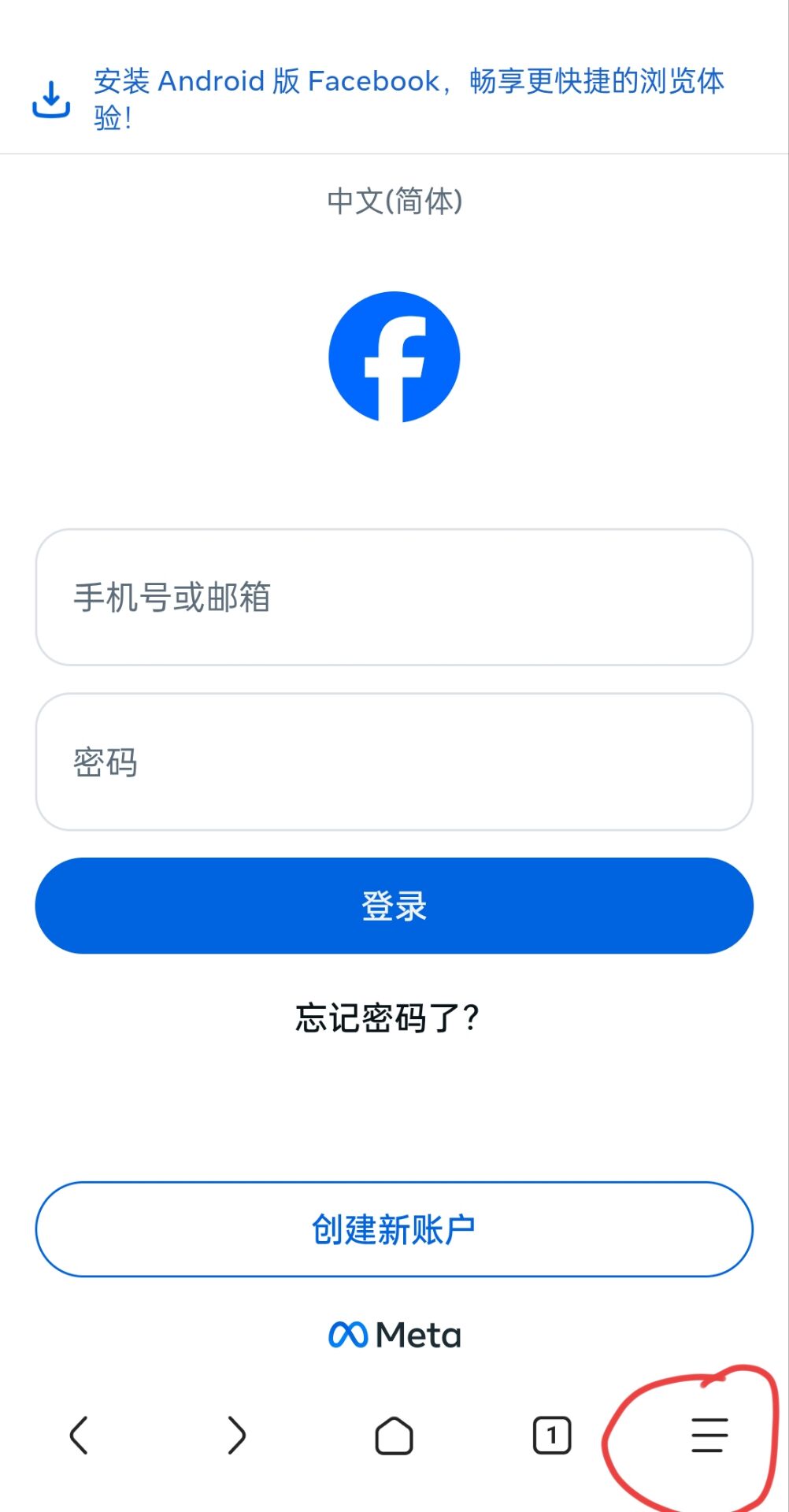Screen dimensions: 789x1512
Task: Open the 中文(简体) language selector
Action: pyautogui.click(x=394, y=201)
